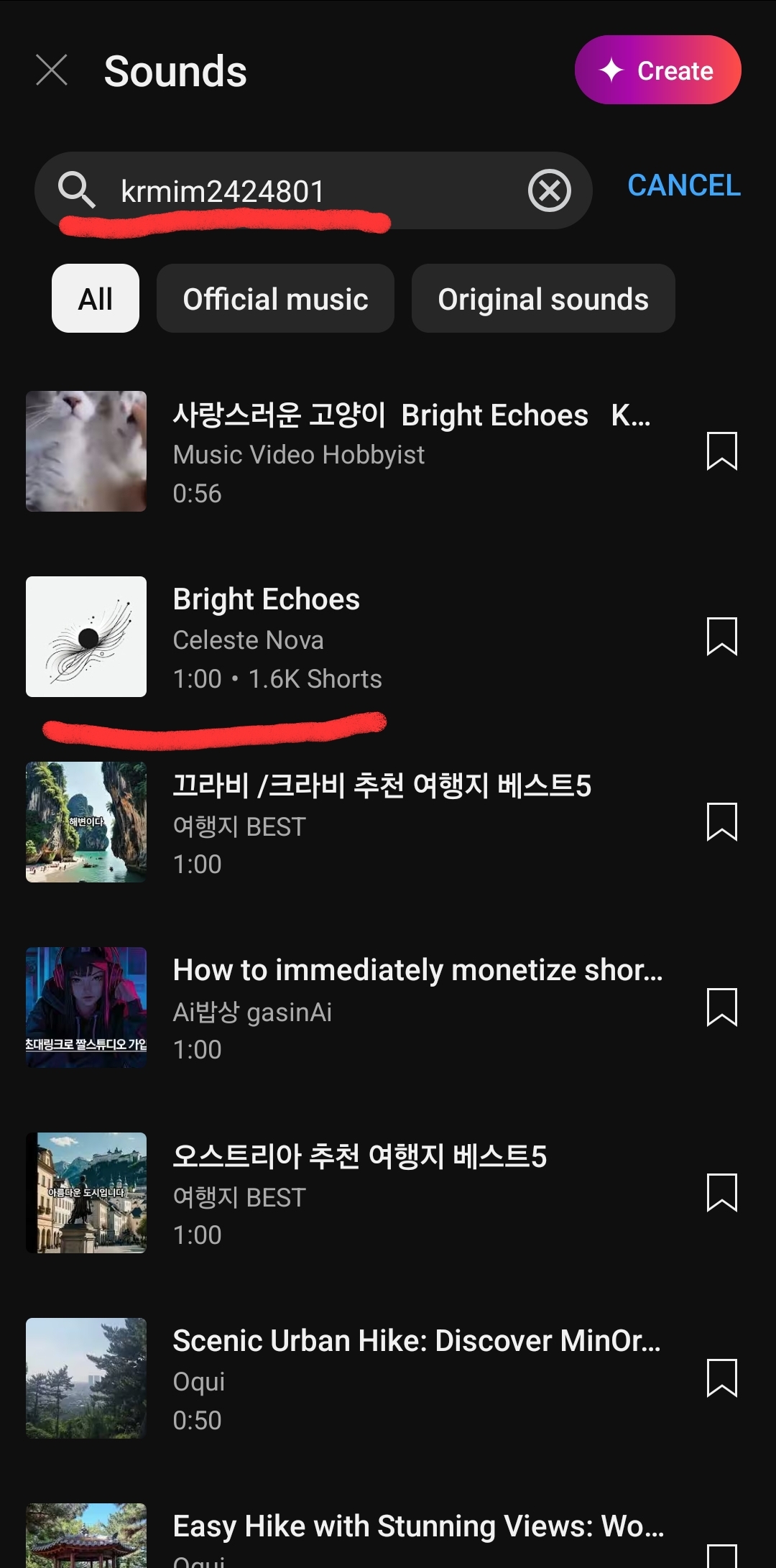This screenshot has width=776, height=1568.
Task: Enable the Official music filter
Action: [275, 298]
